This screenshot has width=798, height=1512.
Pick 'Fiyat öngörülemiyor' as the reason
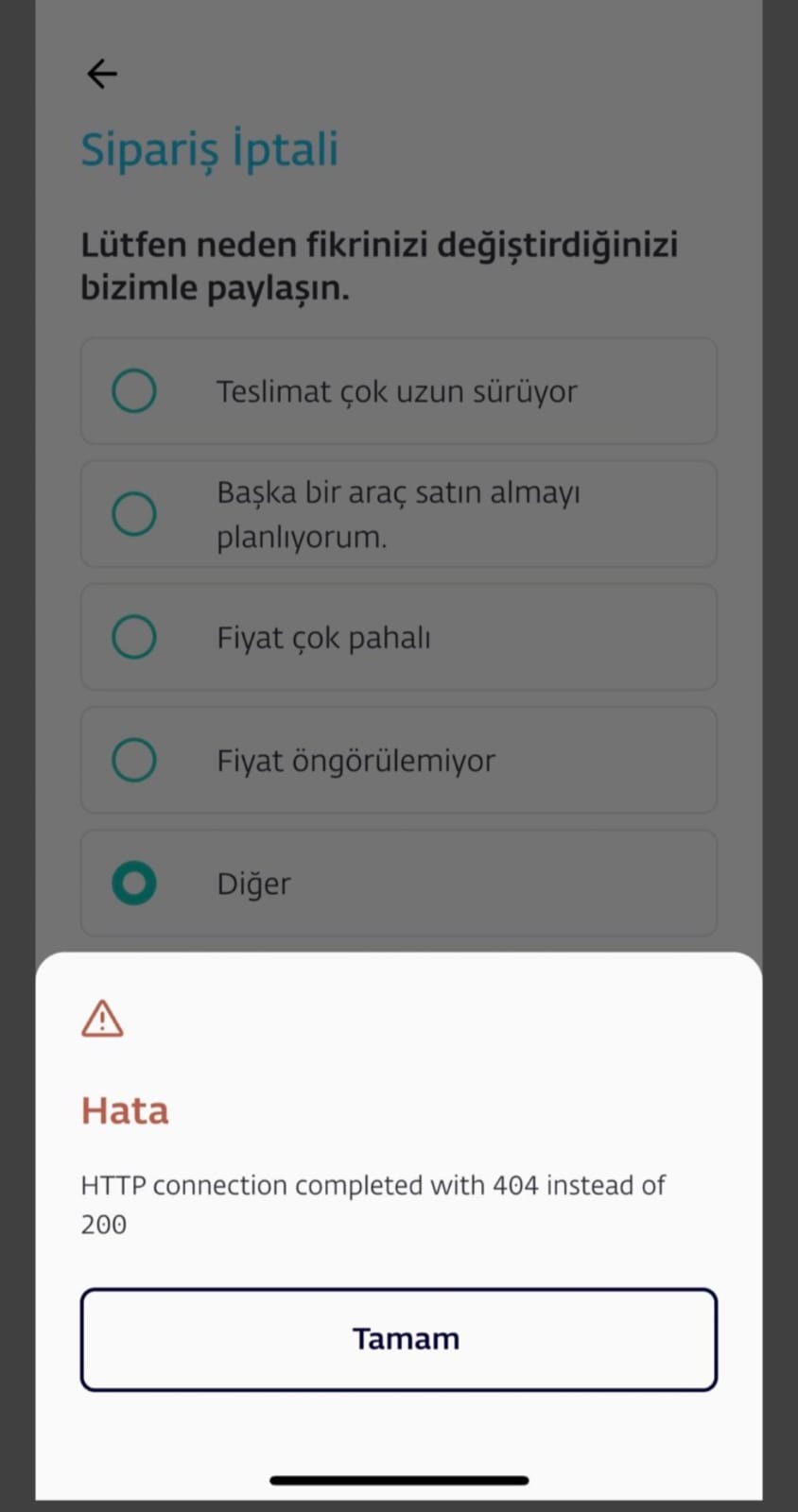tap(134, 760)
